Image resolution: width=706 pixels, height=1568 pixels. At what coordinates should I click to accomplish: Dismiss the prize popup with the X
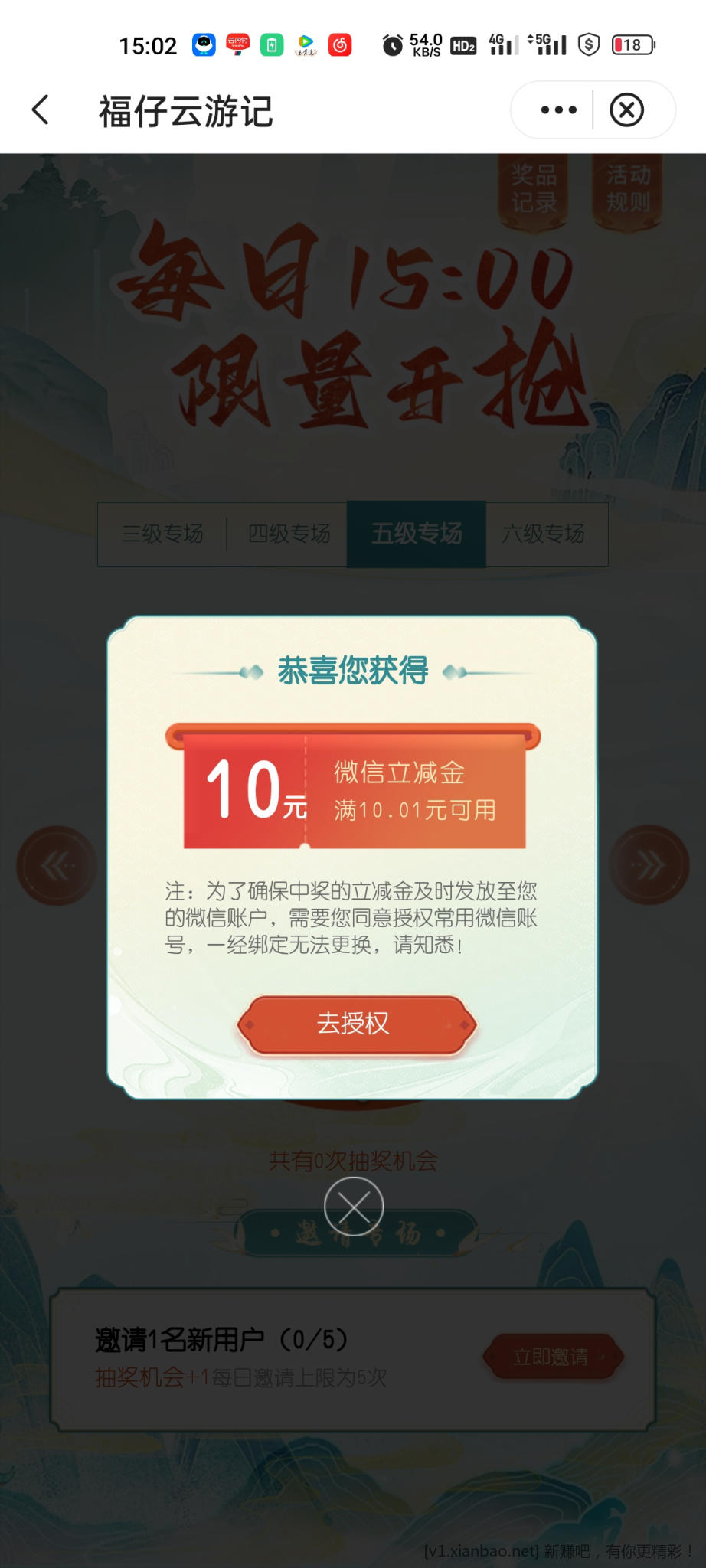(353, 1207)
